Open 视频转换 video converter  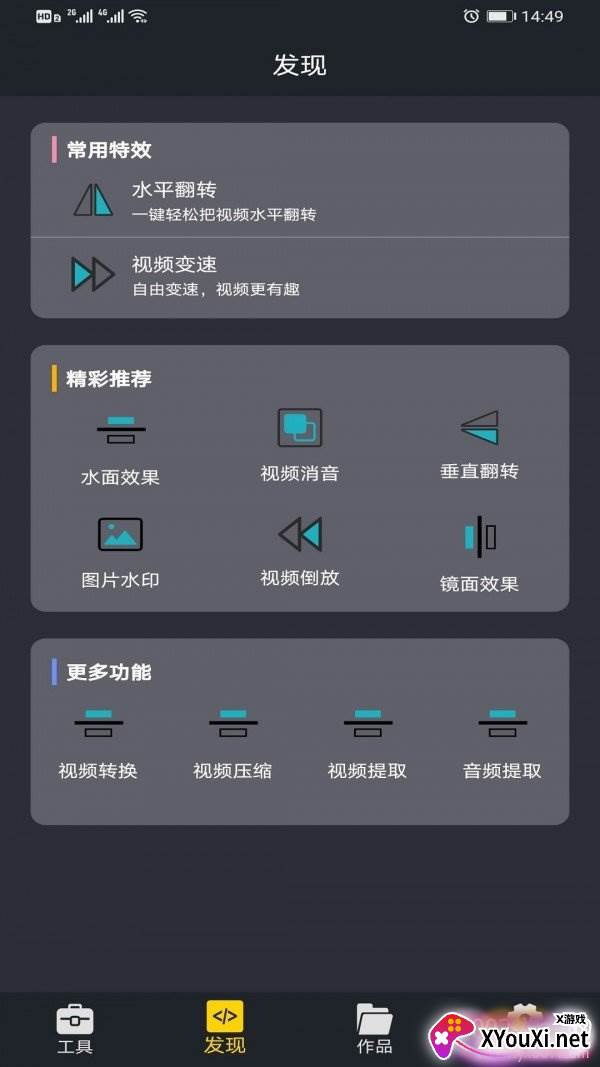point(98,744)
